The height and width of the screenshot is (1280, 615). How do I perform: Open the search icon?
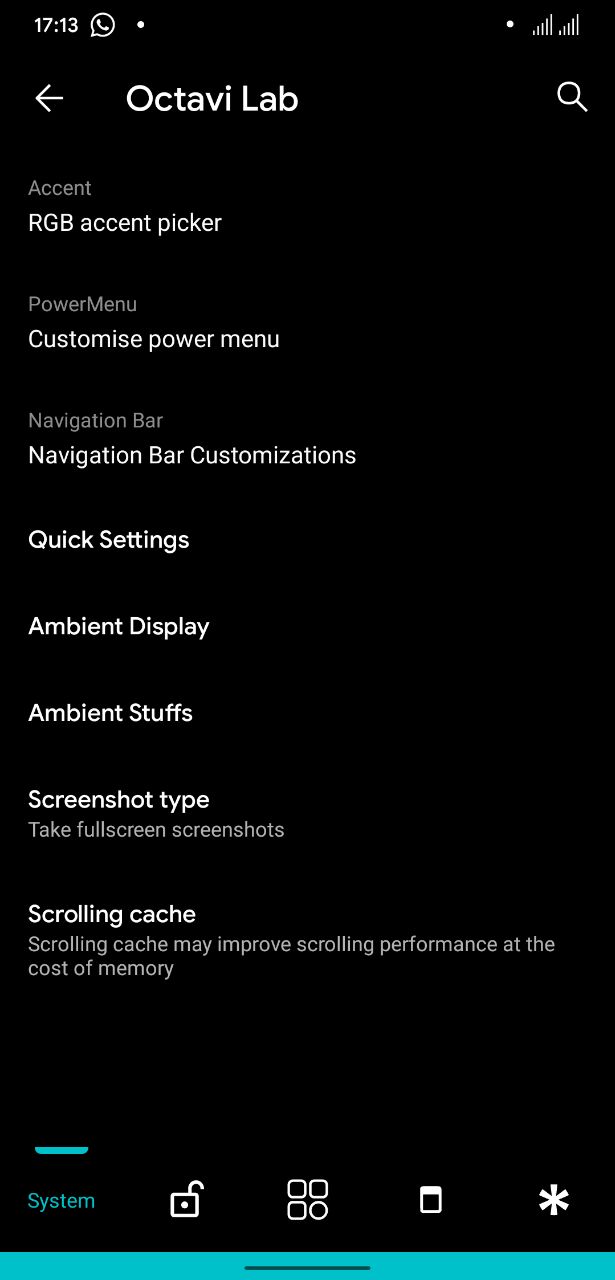click(x=571, y=97)
